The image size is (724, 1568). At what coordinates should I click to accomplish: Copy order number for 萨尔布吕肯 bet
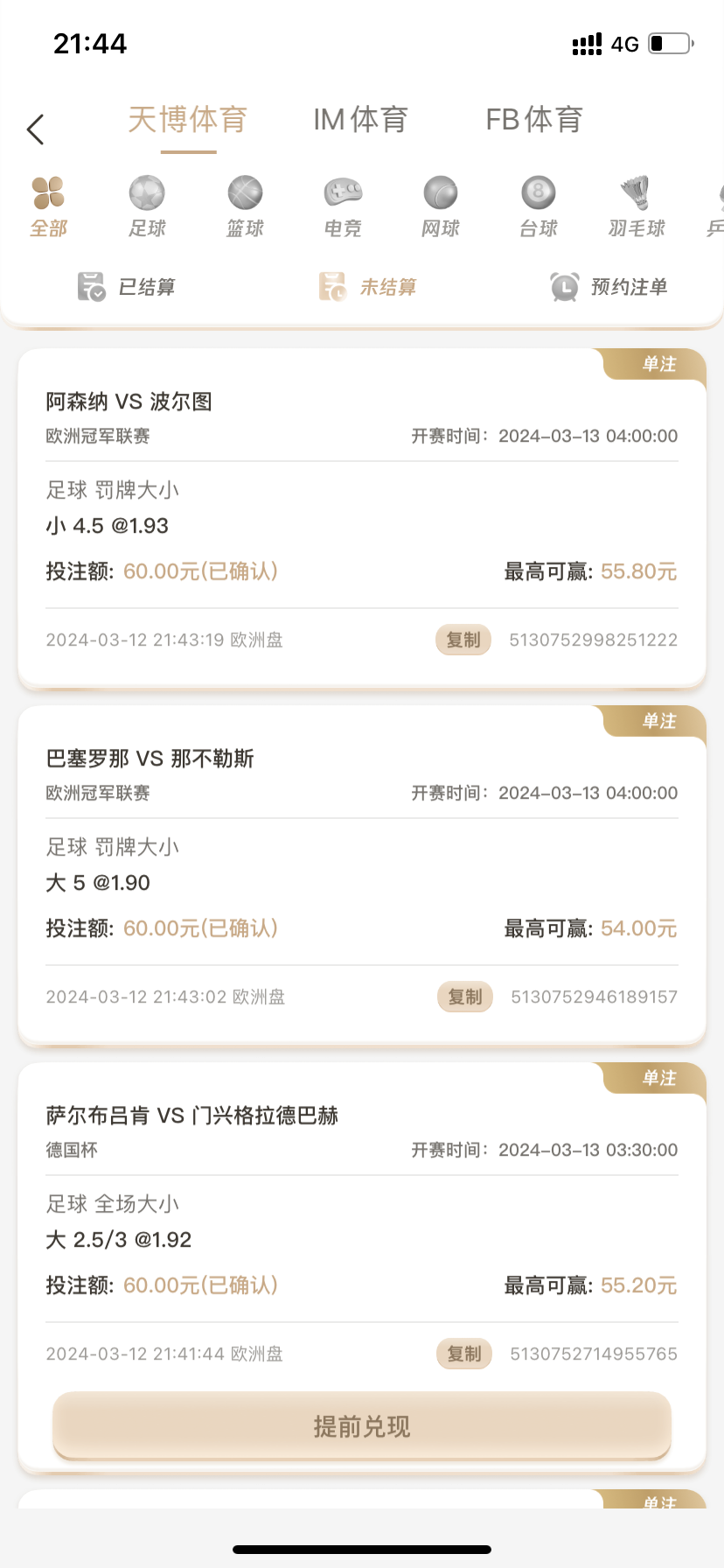point(464,1354)
